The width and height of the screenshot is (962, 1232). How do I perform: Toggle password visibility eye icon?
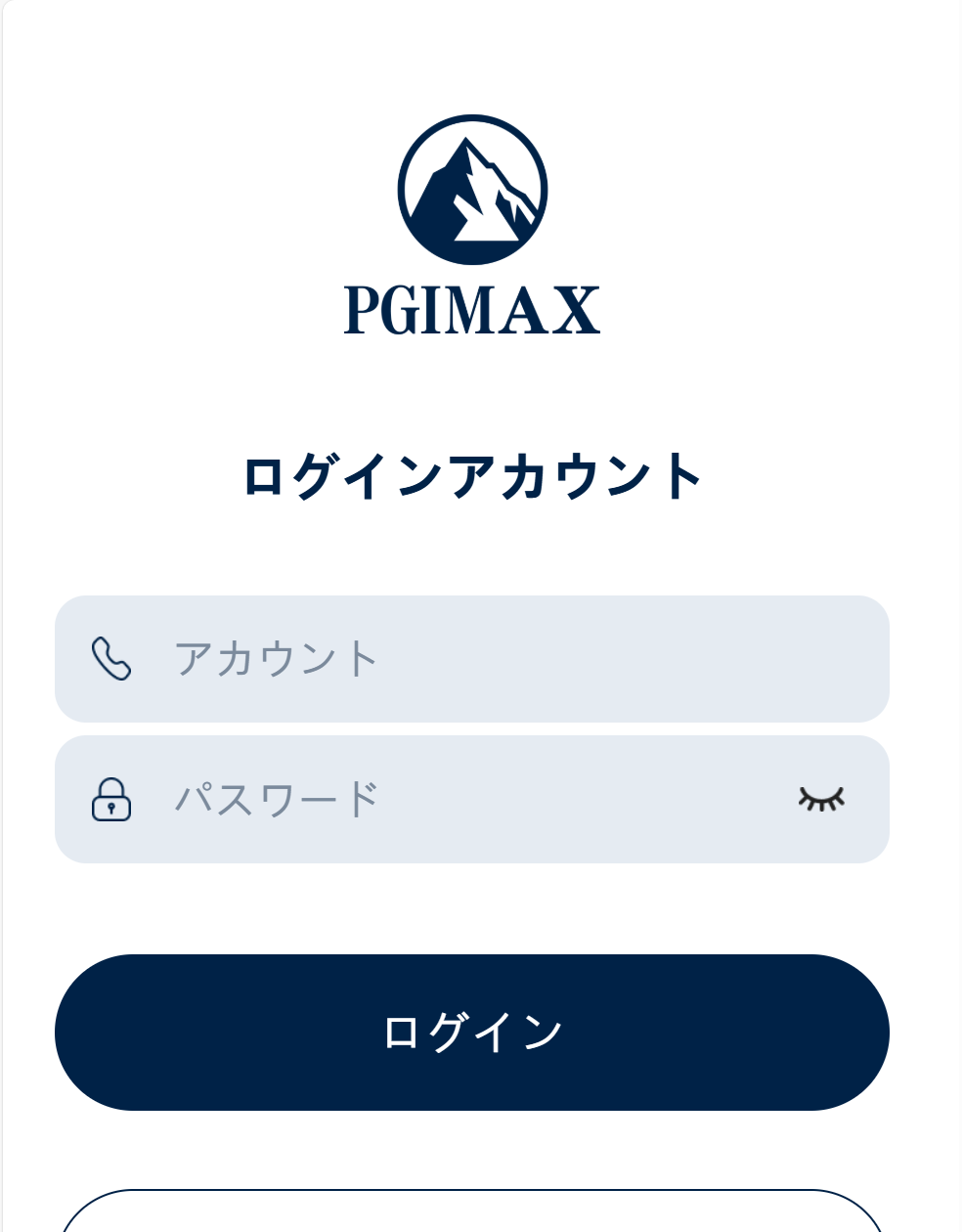821,799
